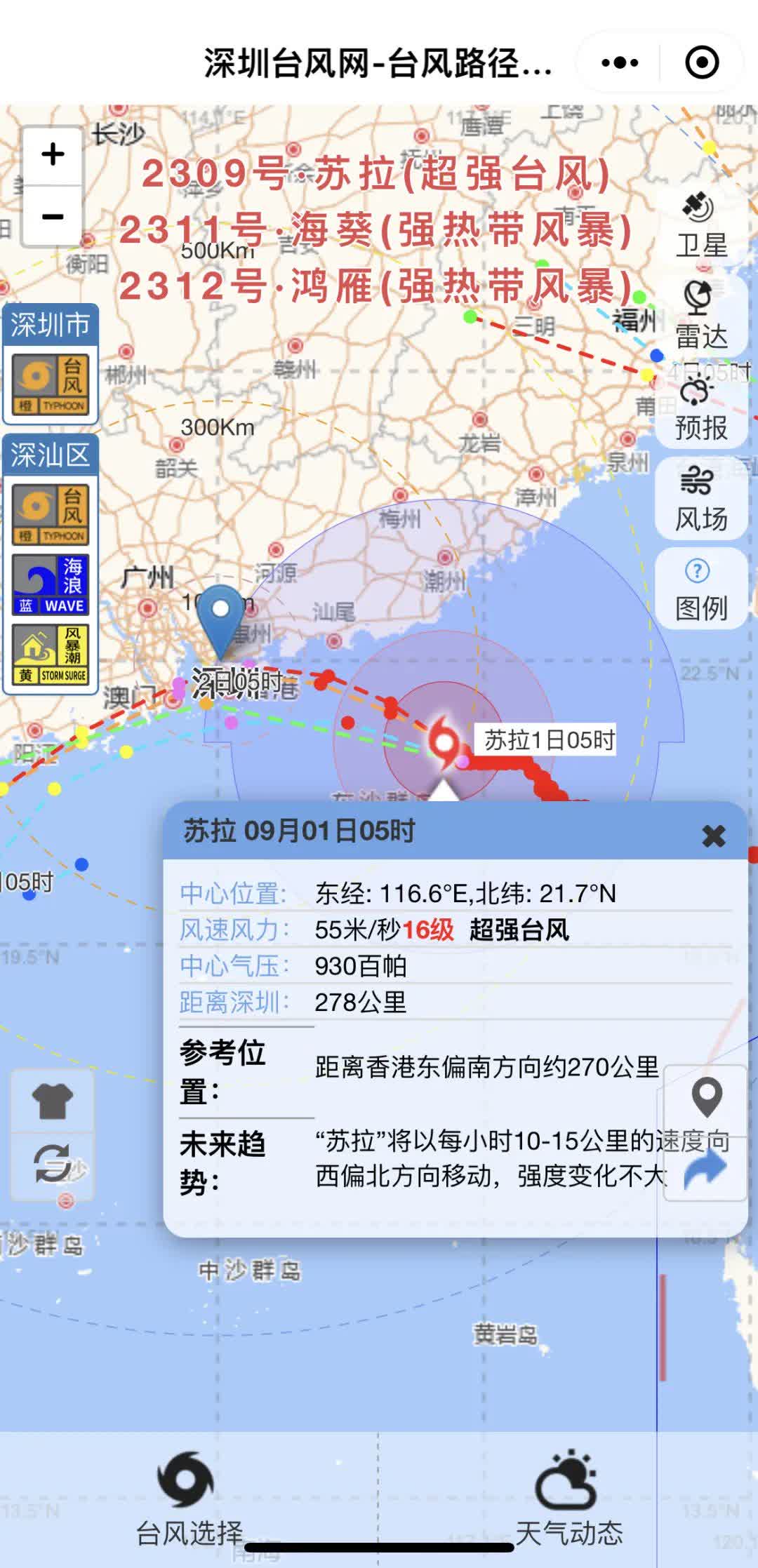Open the mini program more options menu
The image size is (758, 1568).
[620, 63]
